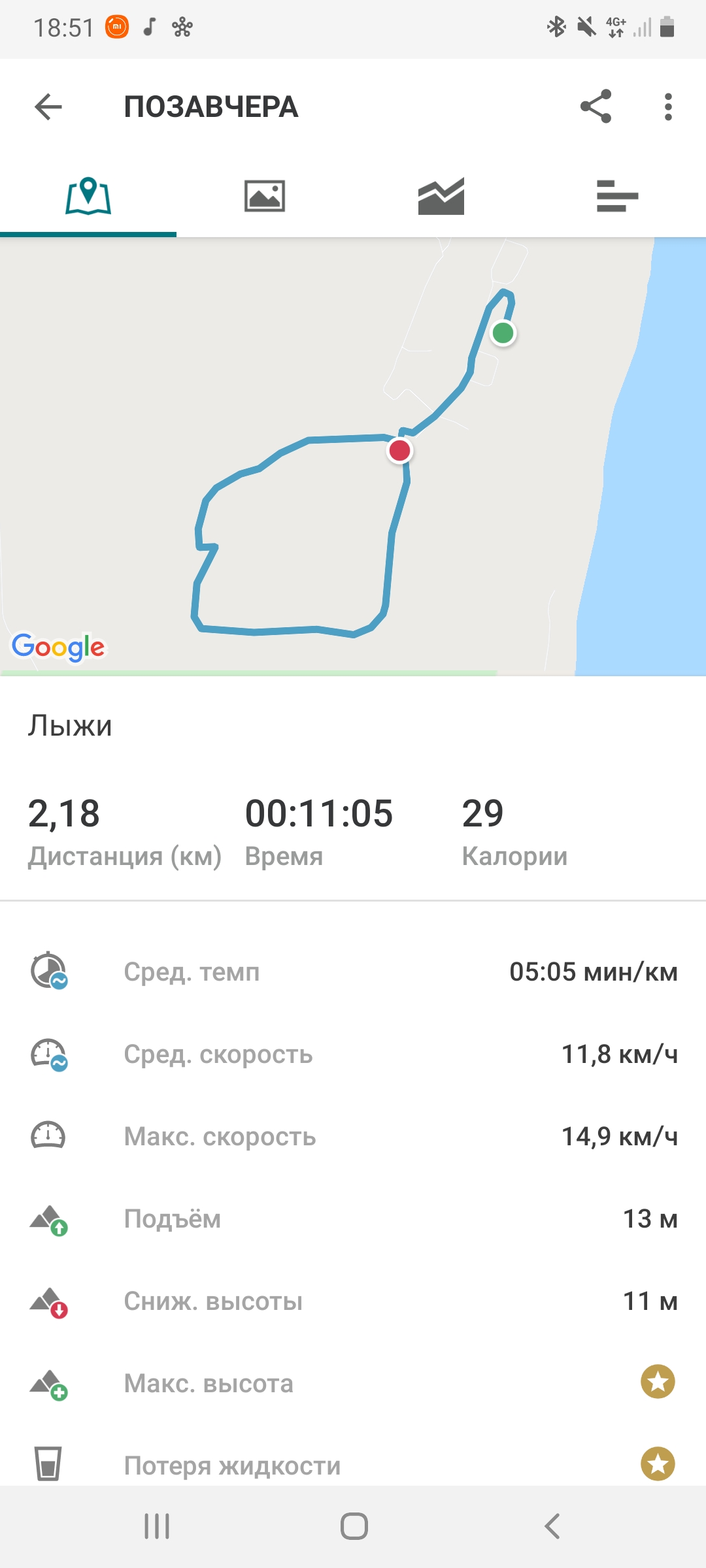This screenshot has width=706, height=1568.
Task: Unlock premium Потеря жидкости star
Action: [x=658, y=1463]
